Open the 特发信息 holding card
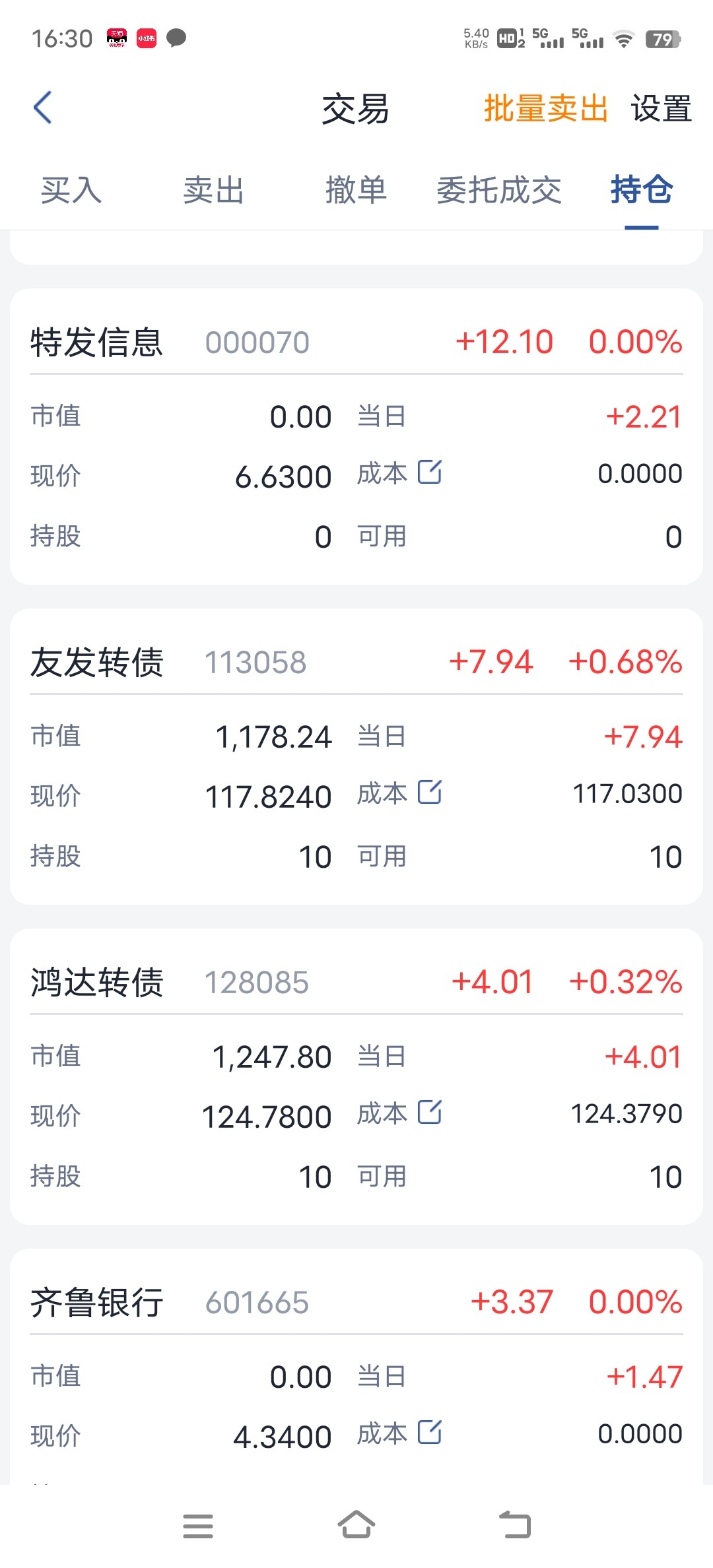Viewport: 713px width, 1568px height. pyautogui.click(x=356, y=436)
